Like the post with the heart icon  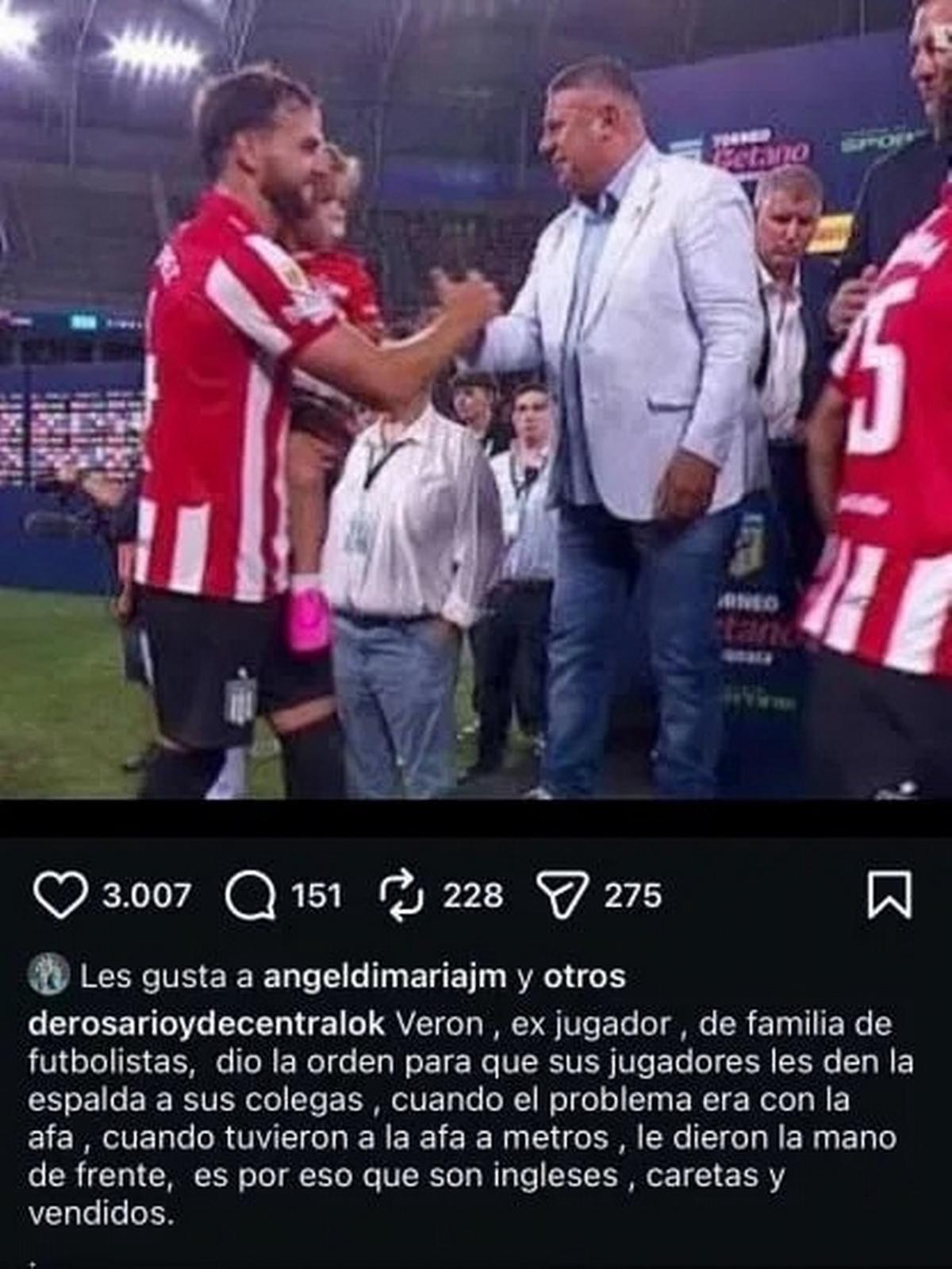pyautogui.click(x=60, y=896)
